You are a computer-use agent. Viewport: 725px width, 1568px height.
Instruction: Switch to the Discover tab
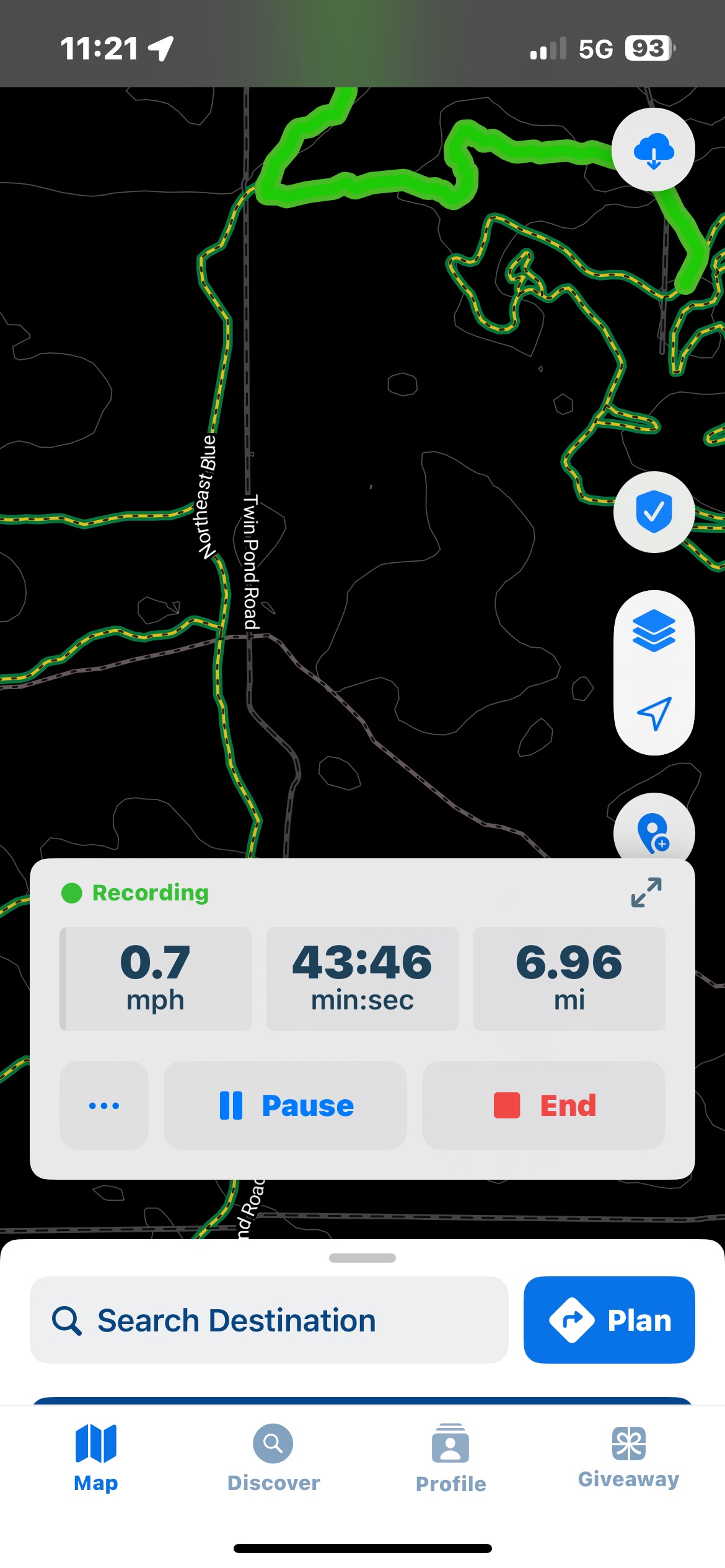273,1458
